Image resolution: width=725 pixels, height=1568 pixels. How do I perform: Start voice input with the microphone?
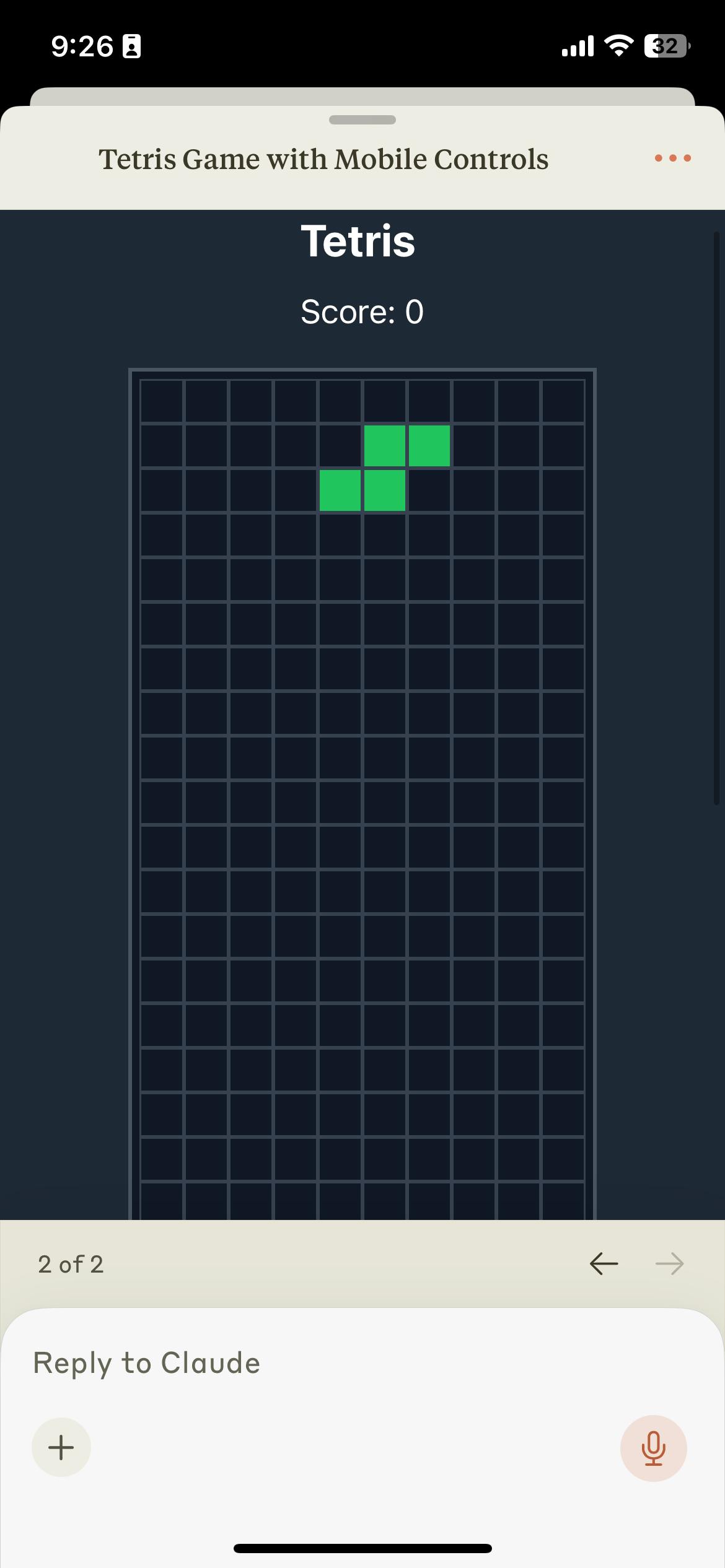click(x=653, y=1448)
